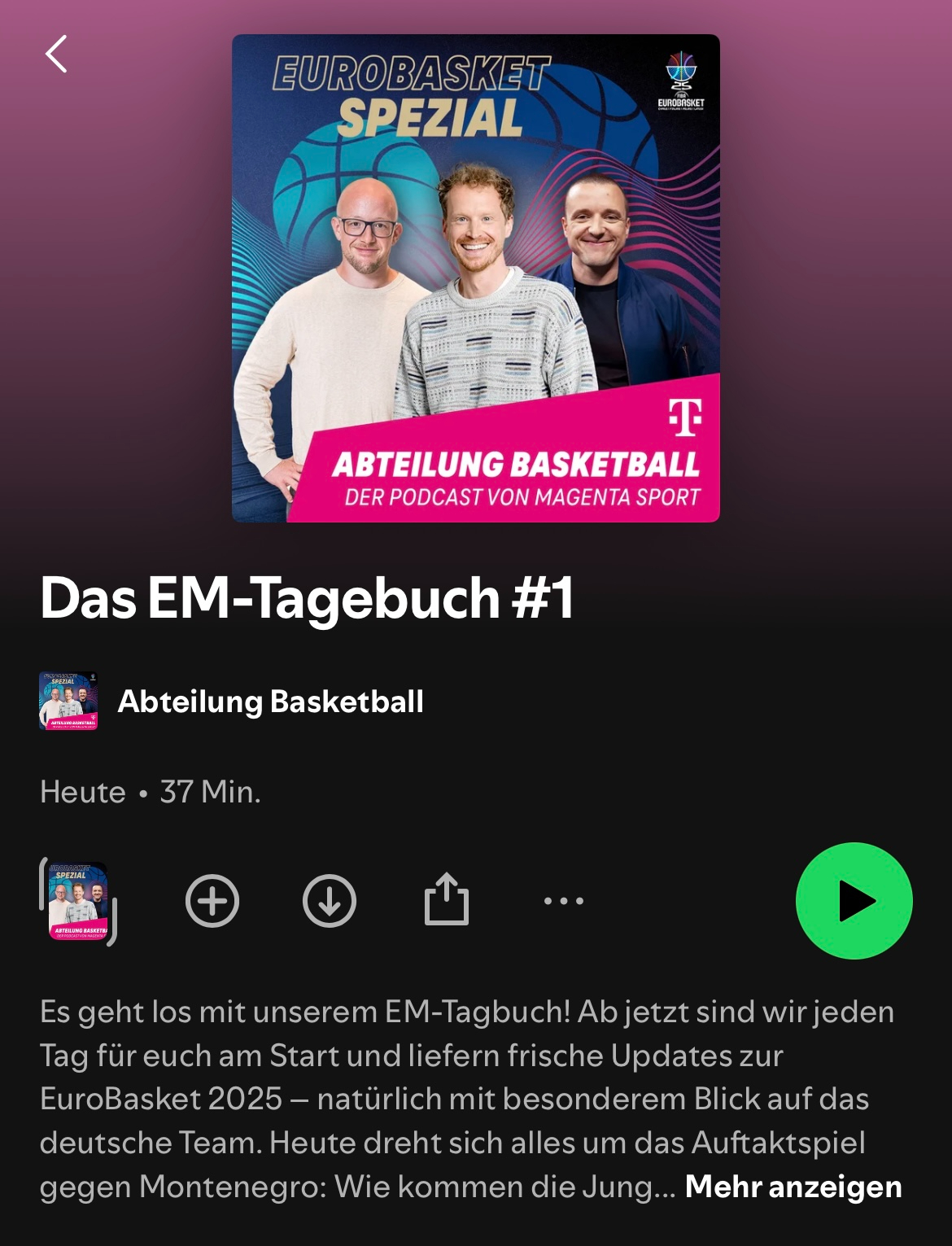
Task: Open the Abteilung Basketball podcast page
Action: pyautogui.click(x=269, y=702)
